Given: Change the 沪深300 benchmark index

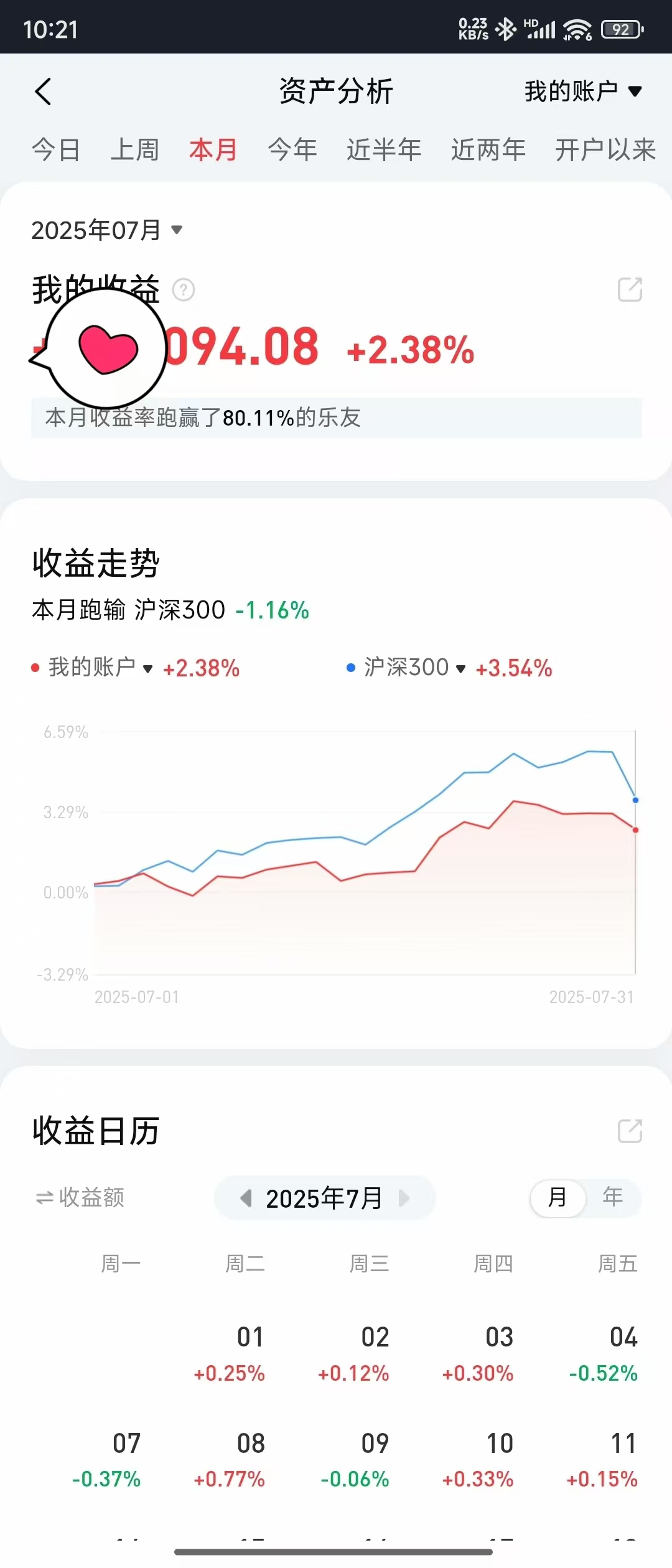Looking at the screenshot, I should point(416,668).
